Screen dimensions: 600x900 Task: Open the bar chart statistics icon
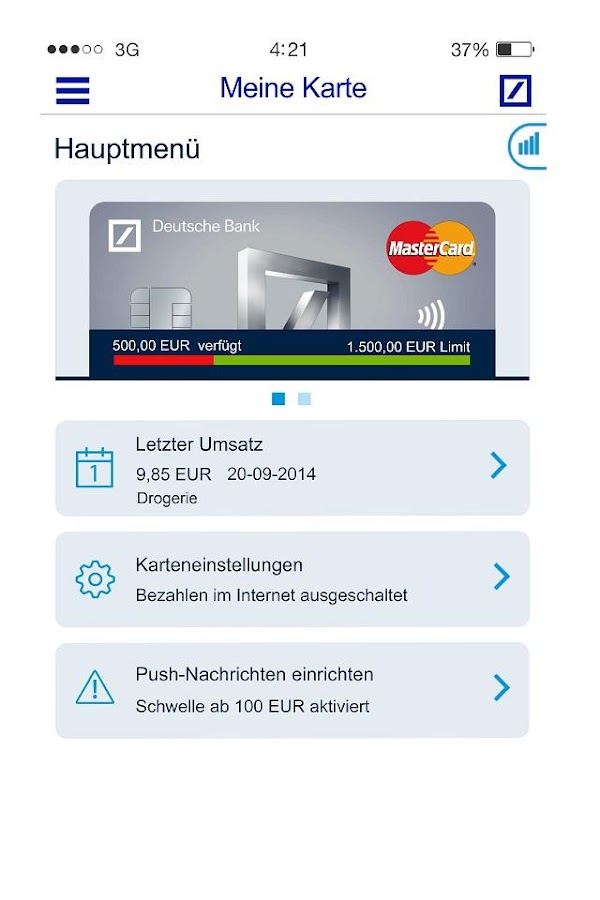click(x=527, y=146)
